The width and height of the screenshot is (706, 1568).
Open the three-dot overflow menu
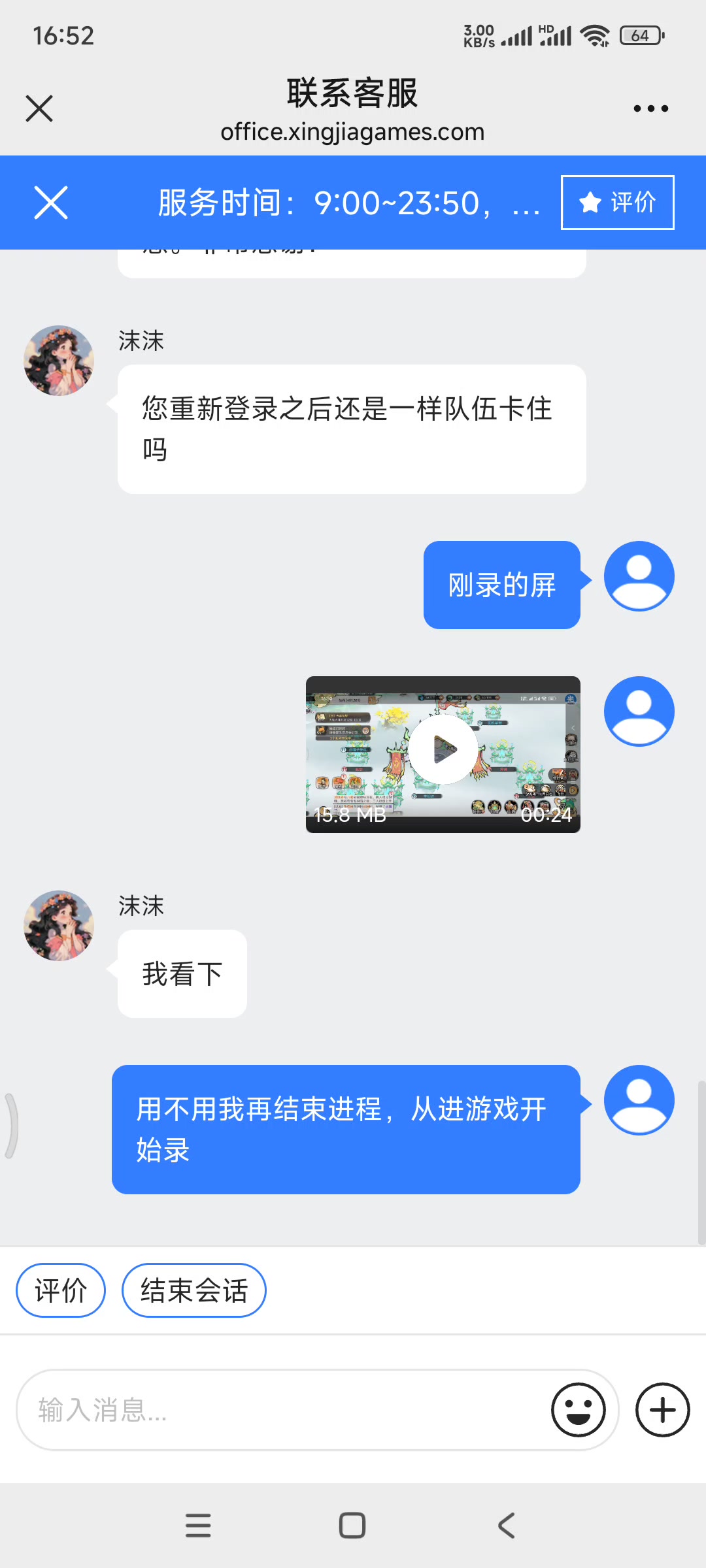(650, 108)
